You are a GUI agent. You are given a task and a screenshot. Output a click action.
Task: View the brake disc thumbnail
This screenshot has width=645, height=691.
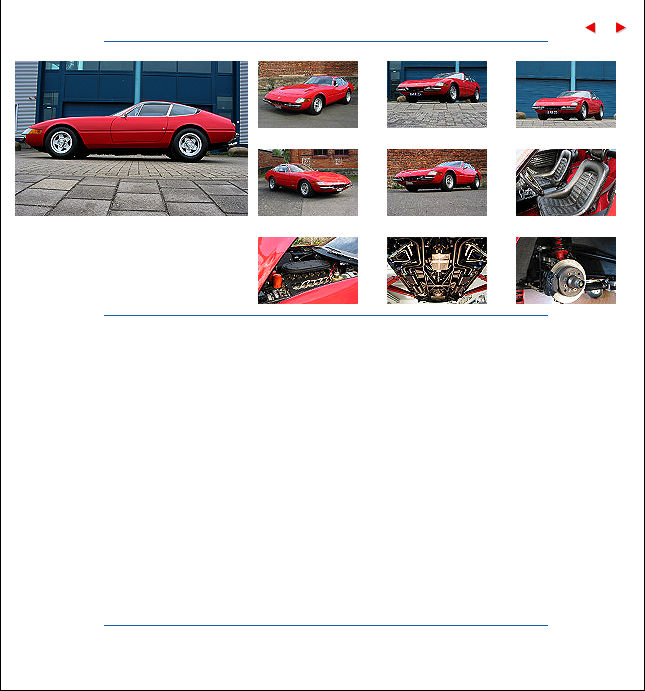click(x=566, y=270)
